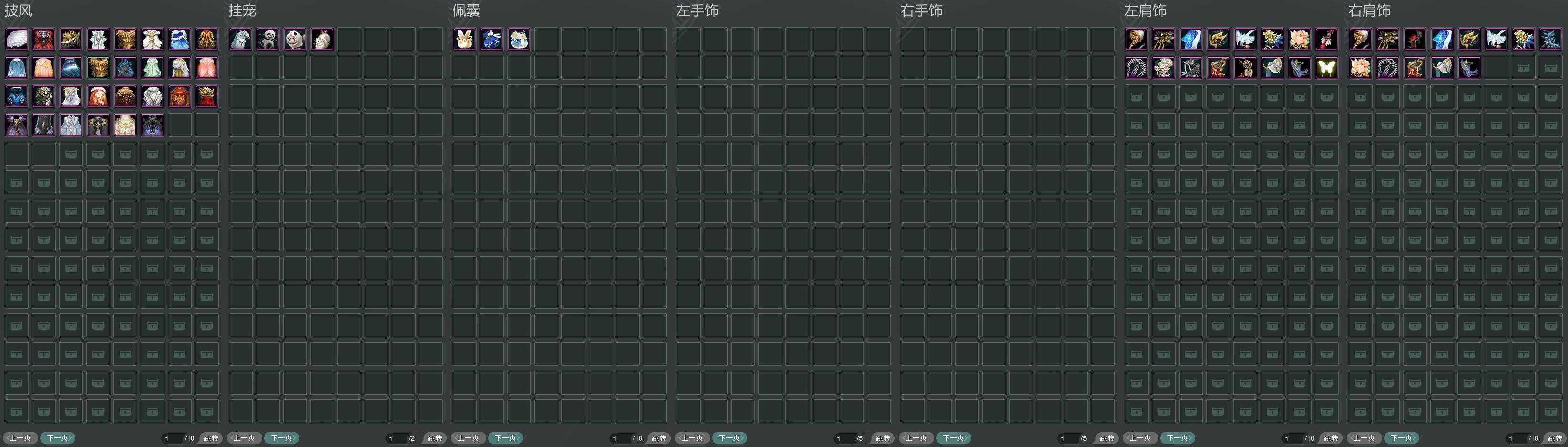Select the first shoulder item in 右肩饰
This screenshot has height=447, width=1568.
pos(1360,39)
